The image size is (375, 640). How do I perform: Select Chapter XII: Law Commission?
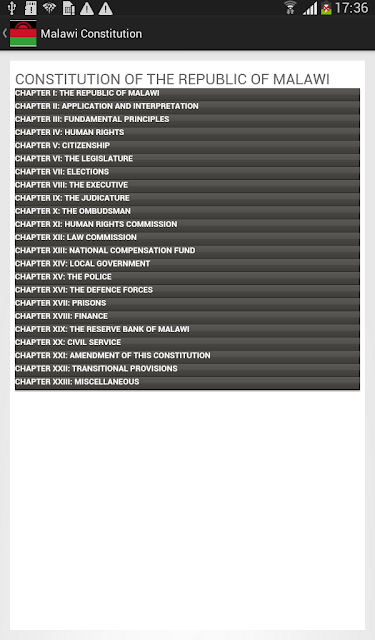point(187,238)
